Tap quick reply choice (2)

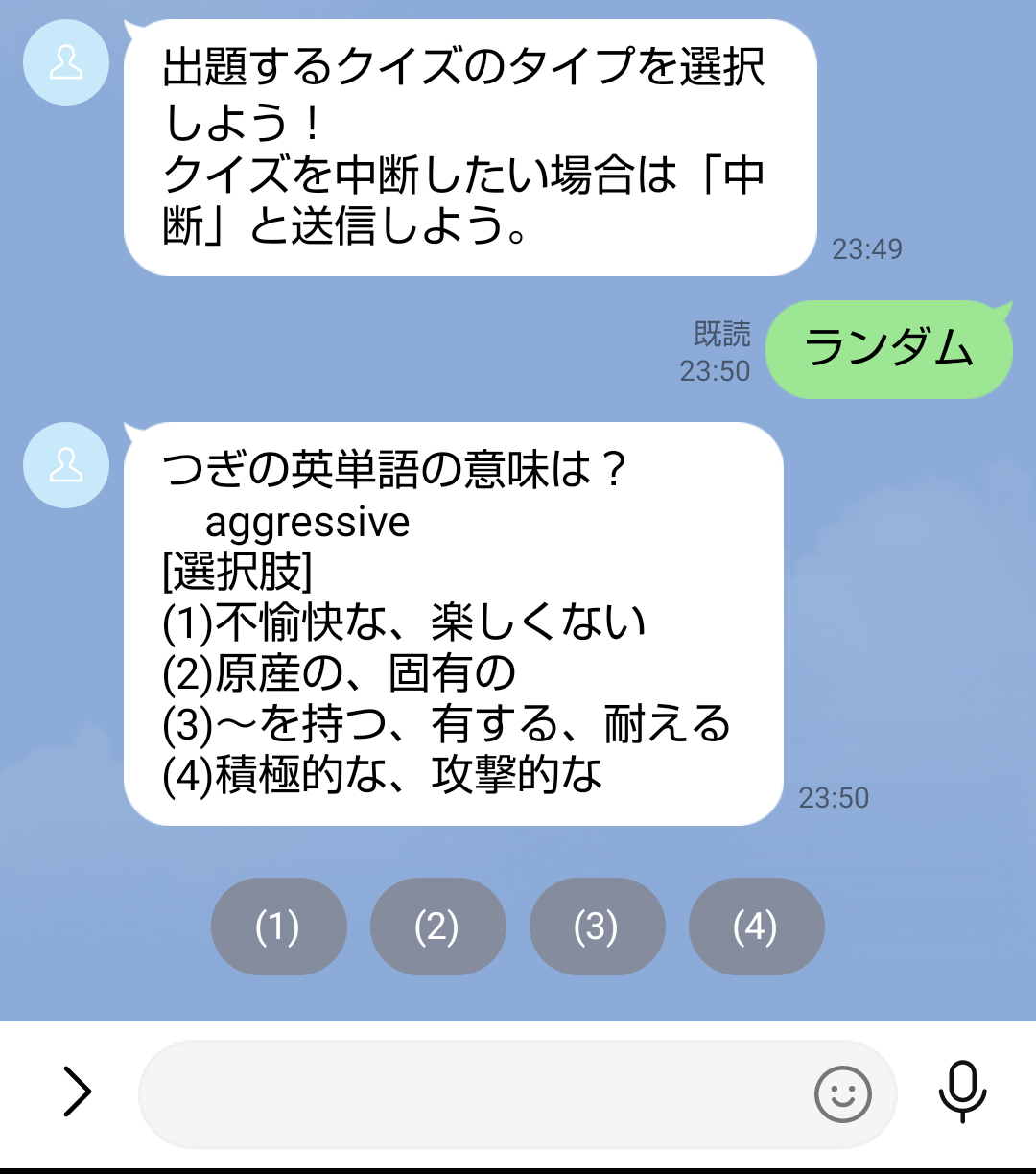(x=437, y=927)
